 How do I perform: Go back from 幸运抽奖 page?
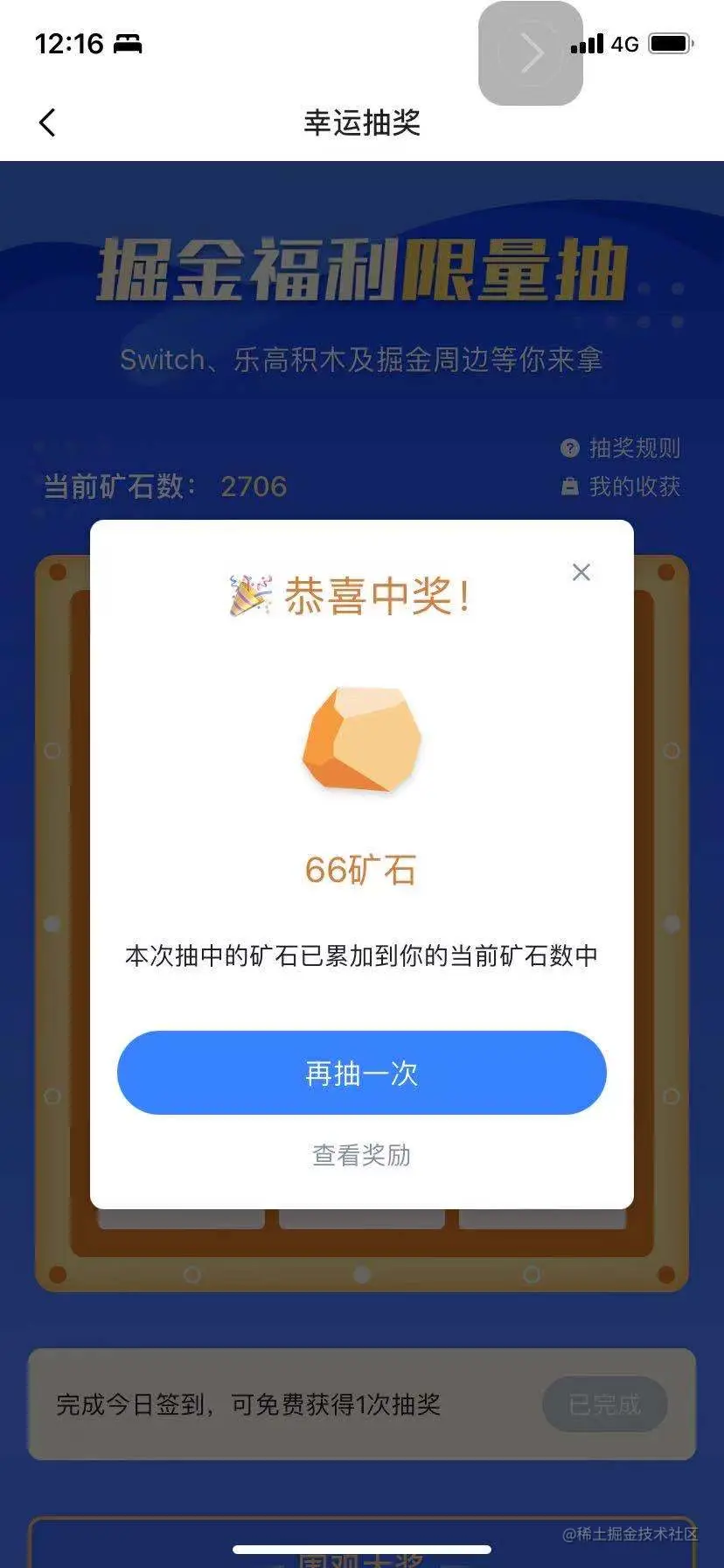[48, 122]
